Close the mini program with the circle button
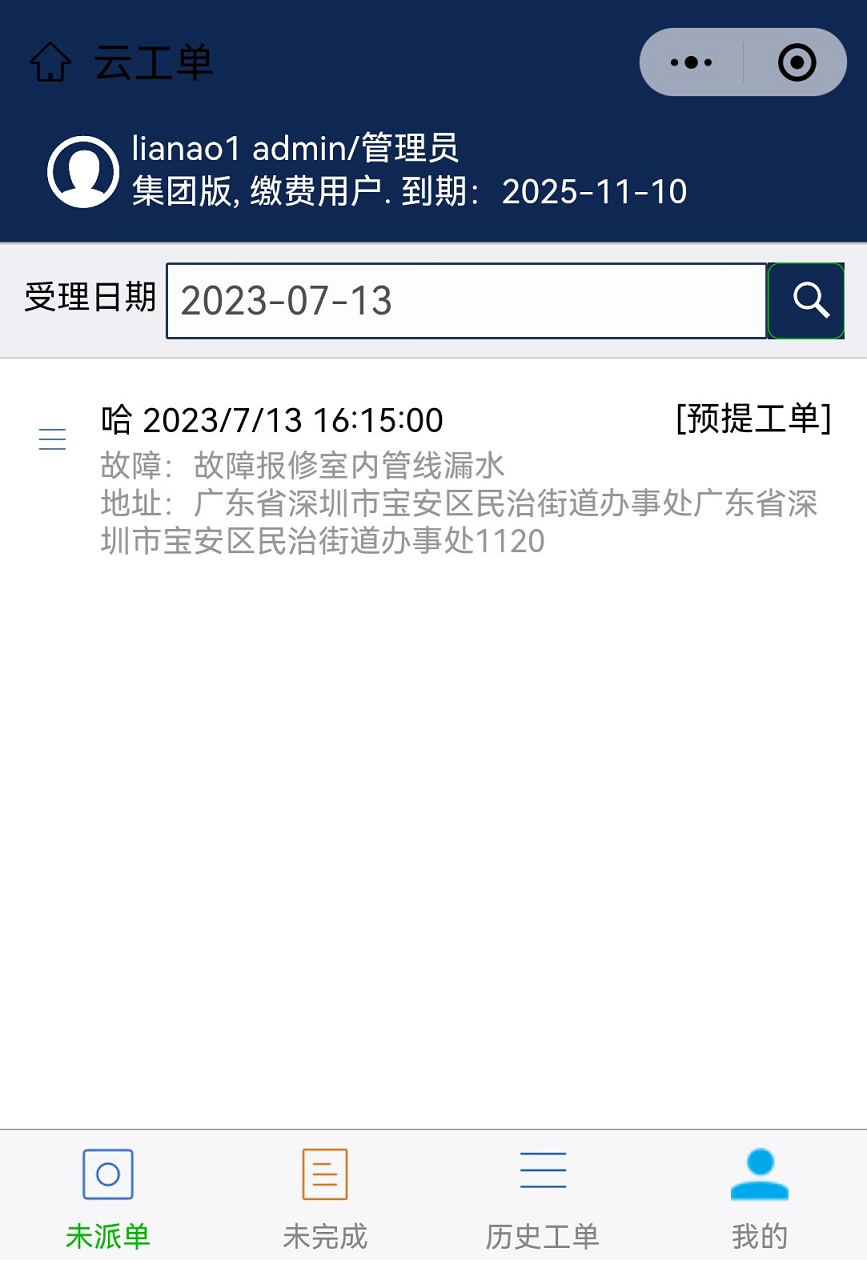Image resolution: width=867 pixels, height=1261 pixels. 797,62
